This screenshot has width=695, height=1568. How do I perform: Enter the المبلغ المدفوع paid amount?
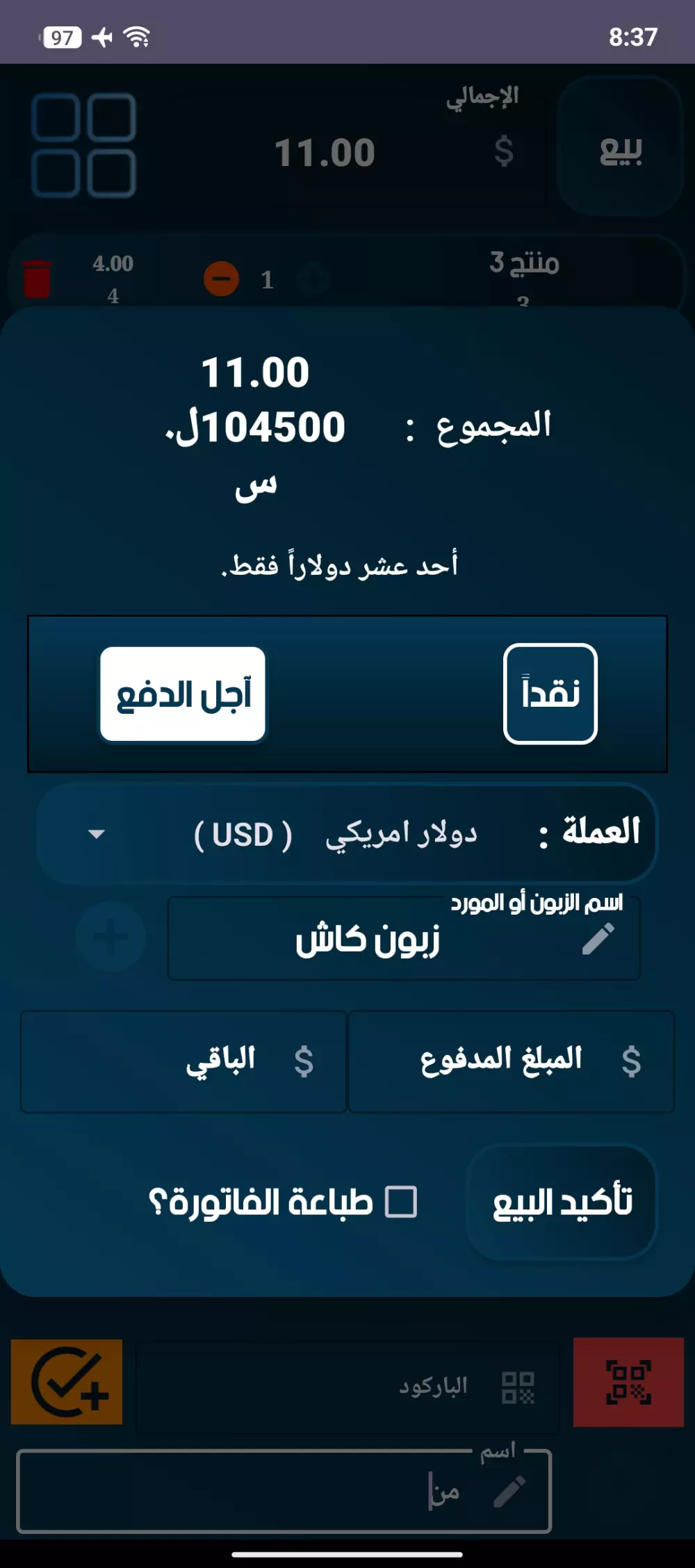511,1061
